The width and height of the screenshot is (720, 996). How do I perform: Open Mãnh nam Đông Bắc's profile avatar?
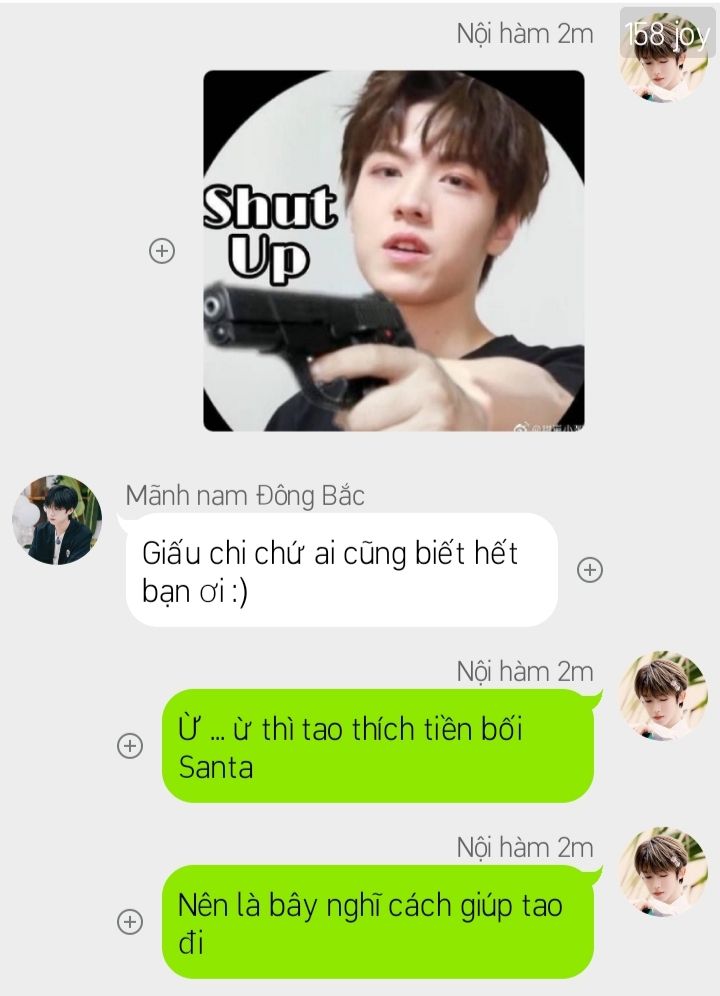click(x=57, y=520)
